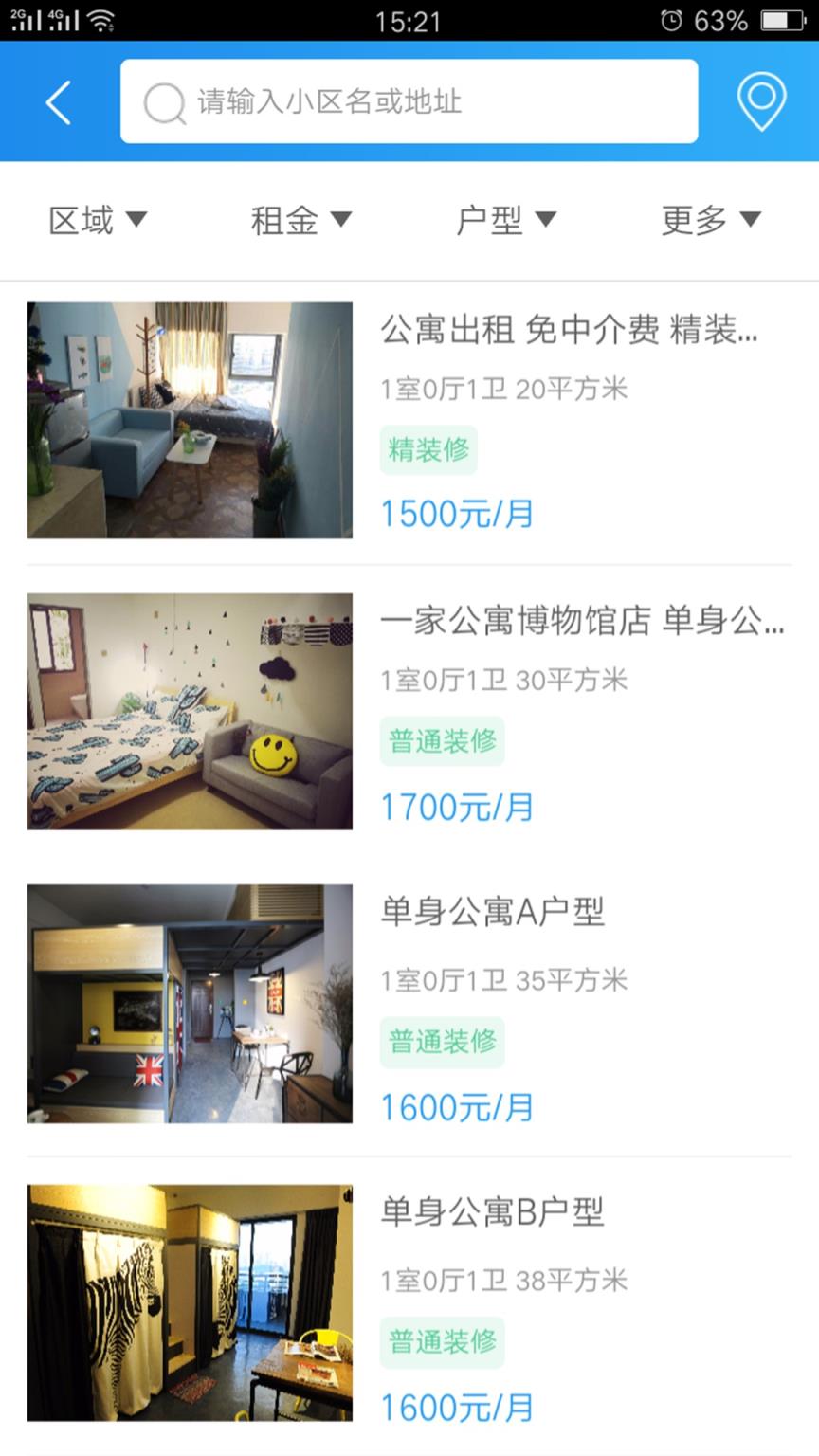
Task: Toggle the 精装修 tag on the first listing
Action: tap(428, 450)
